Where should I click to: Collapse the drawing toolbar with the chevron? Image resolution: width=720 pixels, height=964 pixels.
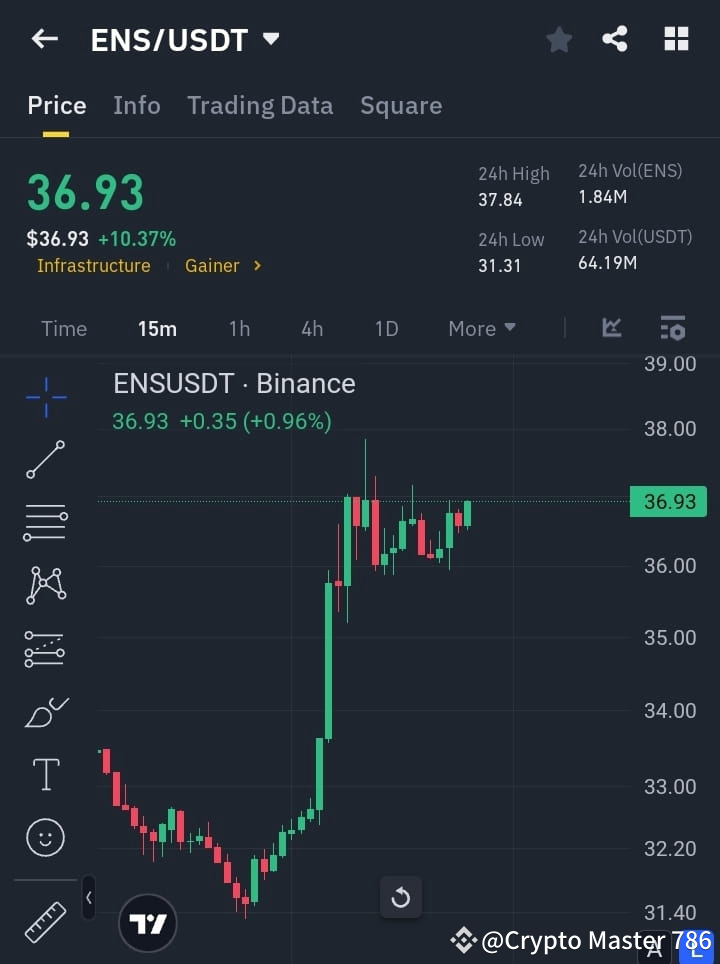point(88,898)
